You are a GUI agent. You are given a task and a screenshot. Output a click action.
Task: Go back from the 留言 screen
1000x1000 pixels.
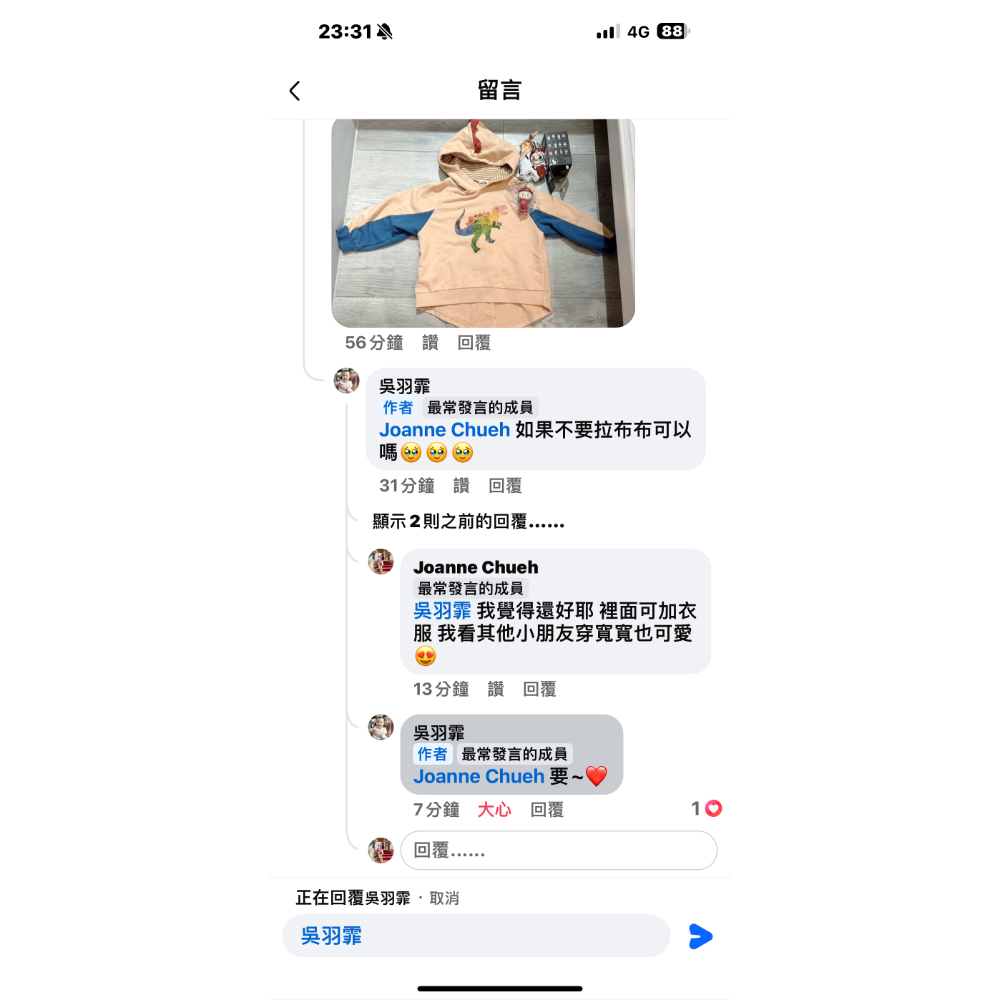tap(294, 91)
